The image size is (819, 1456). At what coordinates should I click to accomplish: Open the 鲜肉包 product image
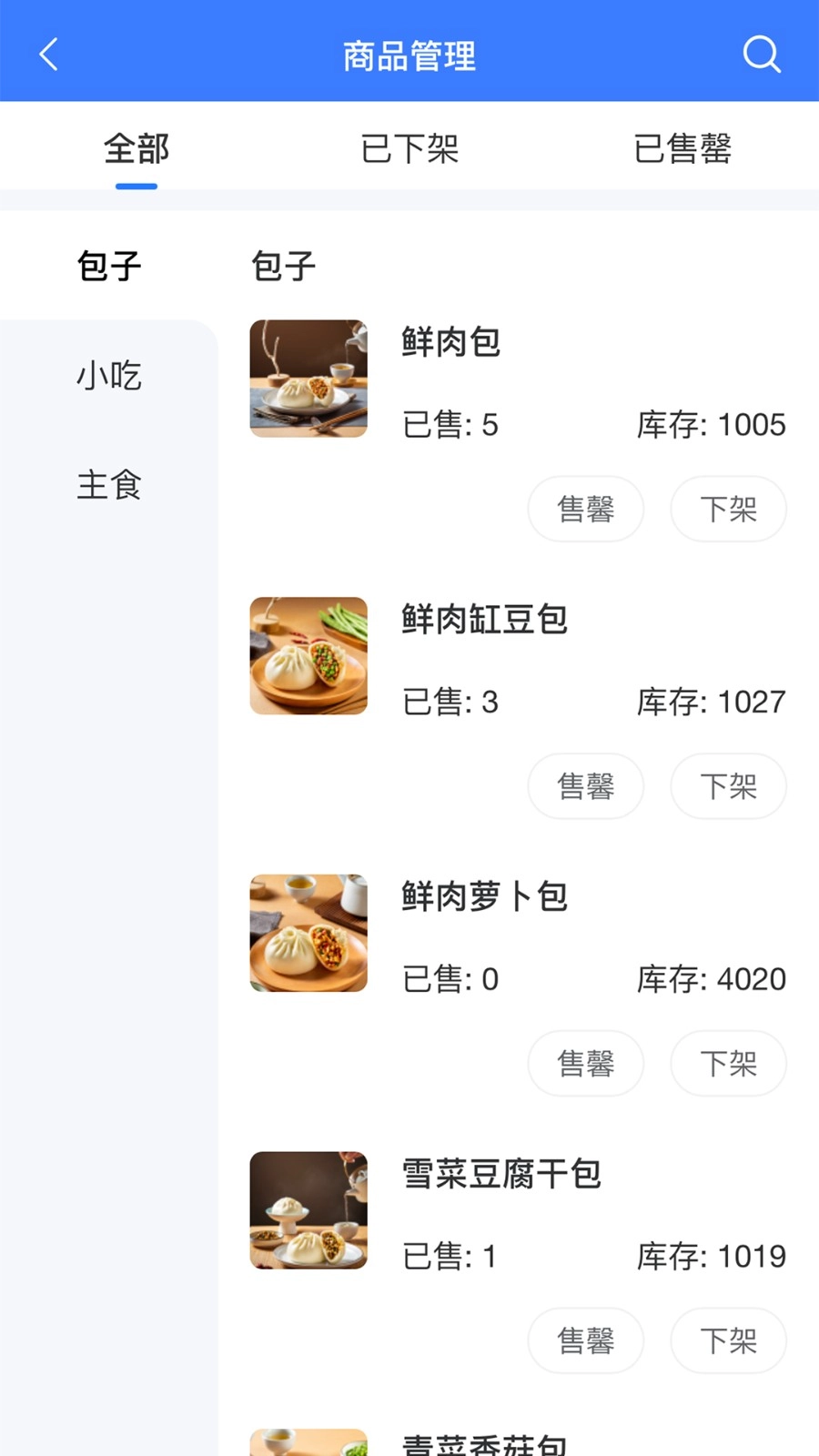point(308,379)
